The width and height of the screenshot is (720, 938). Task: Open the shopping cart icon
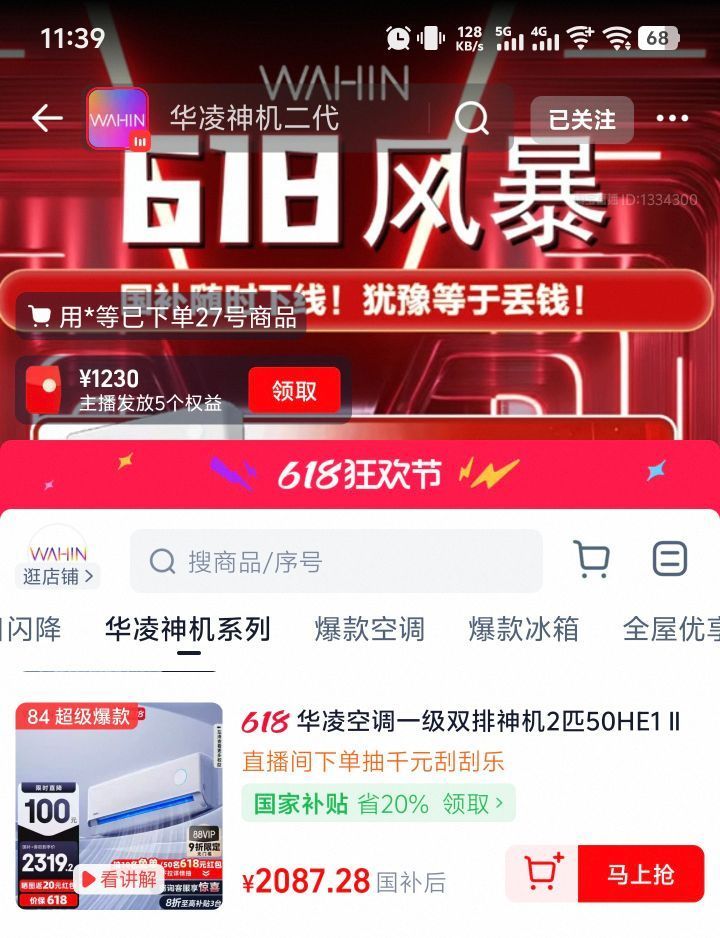592,559
